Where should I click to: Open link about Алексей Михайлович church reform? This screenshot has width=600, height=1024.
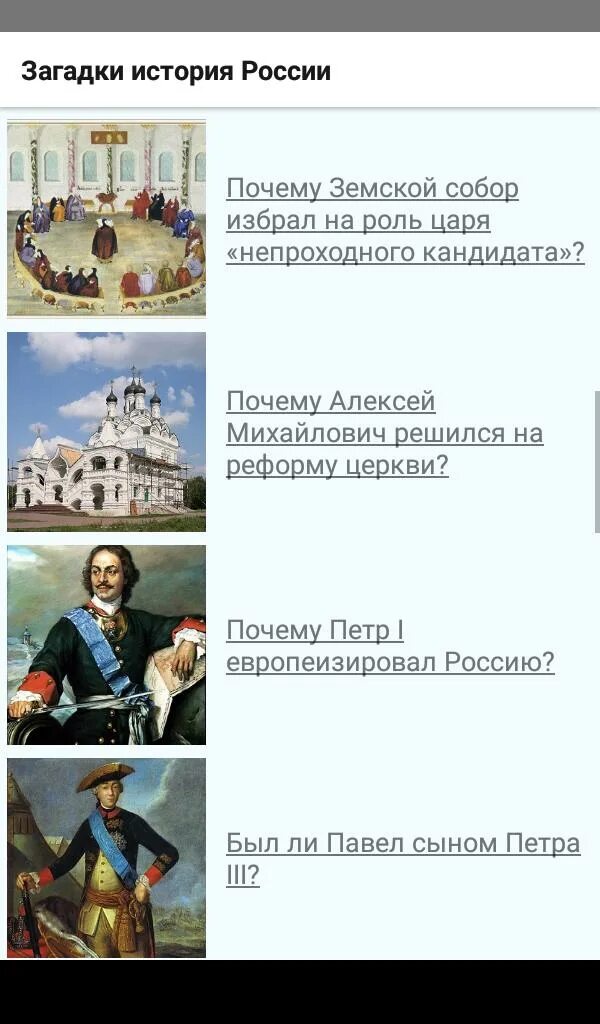coord(385,433)
